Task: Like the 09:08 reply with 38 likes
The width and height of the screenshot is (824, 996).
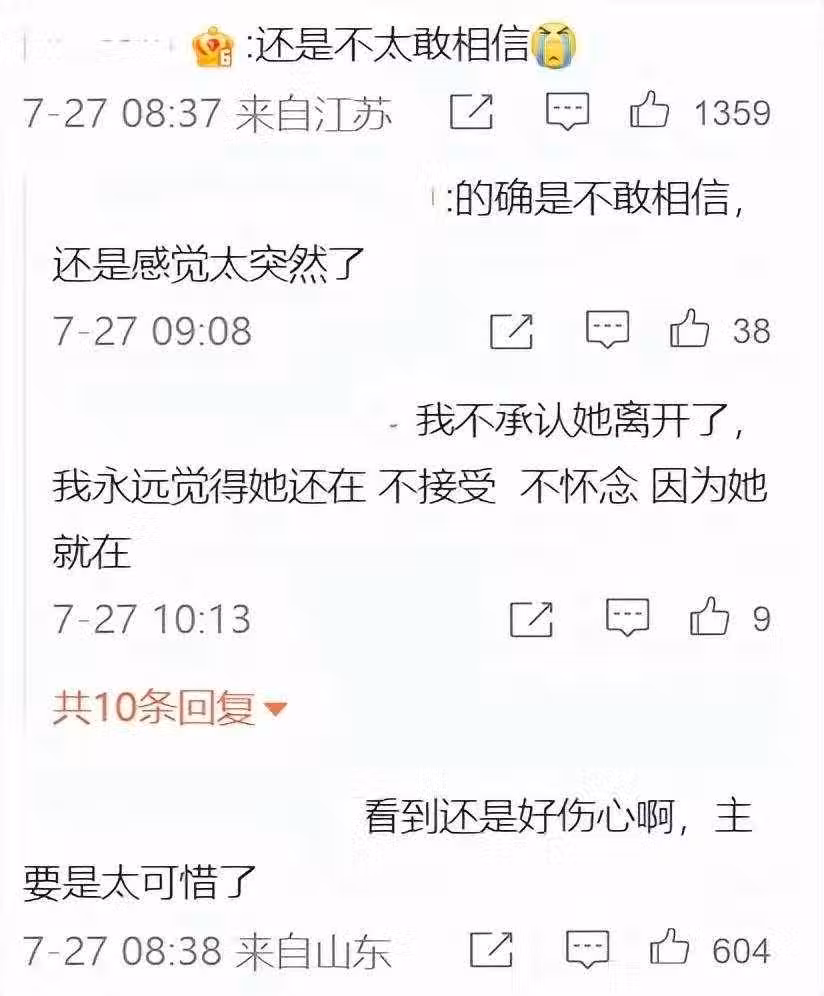Action: (x=689, y=329)
